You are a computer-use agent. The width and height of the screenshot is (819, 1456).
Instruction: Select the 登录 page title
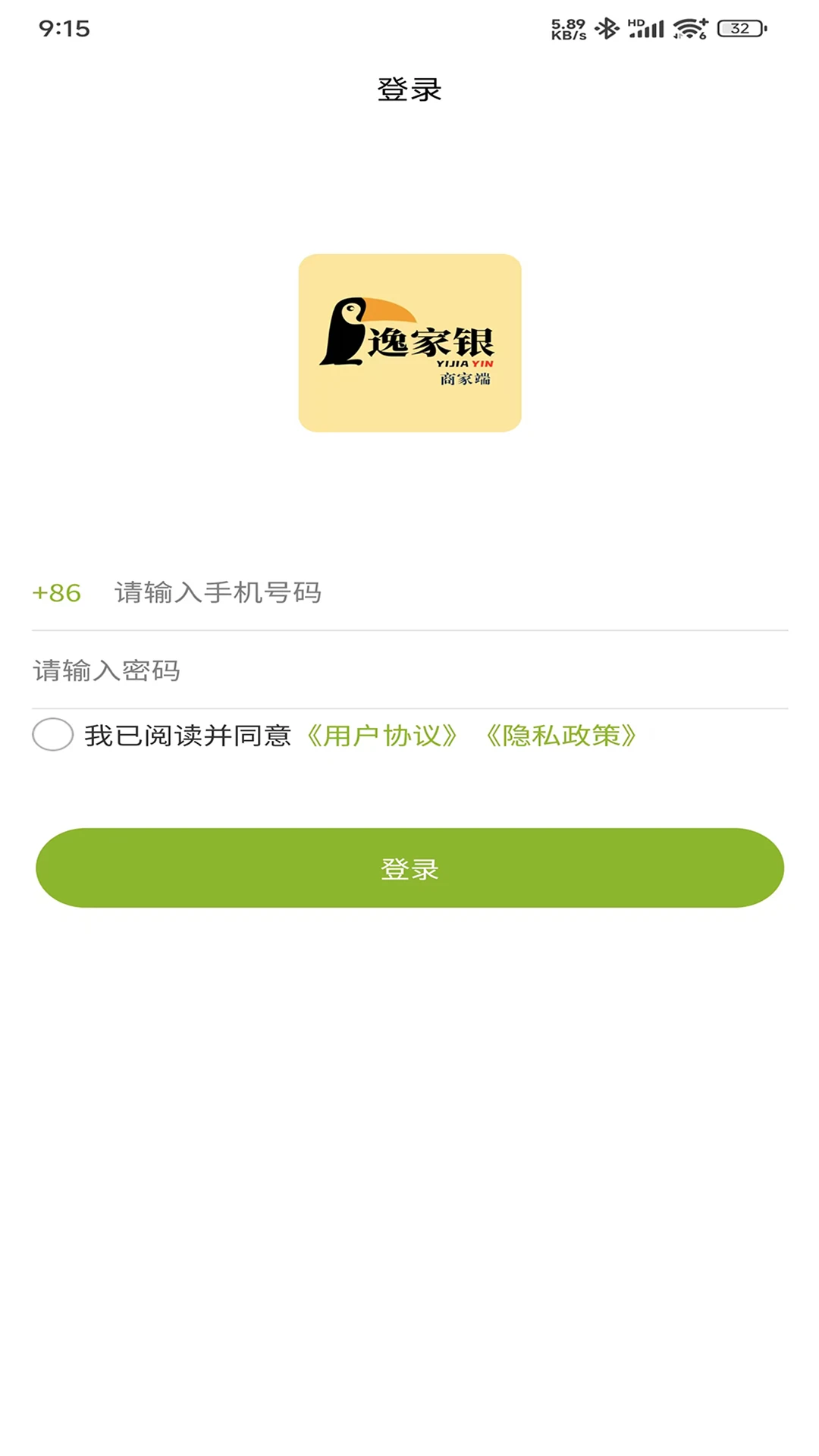tap(409, 89)
